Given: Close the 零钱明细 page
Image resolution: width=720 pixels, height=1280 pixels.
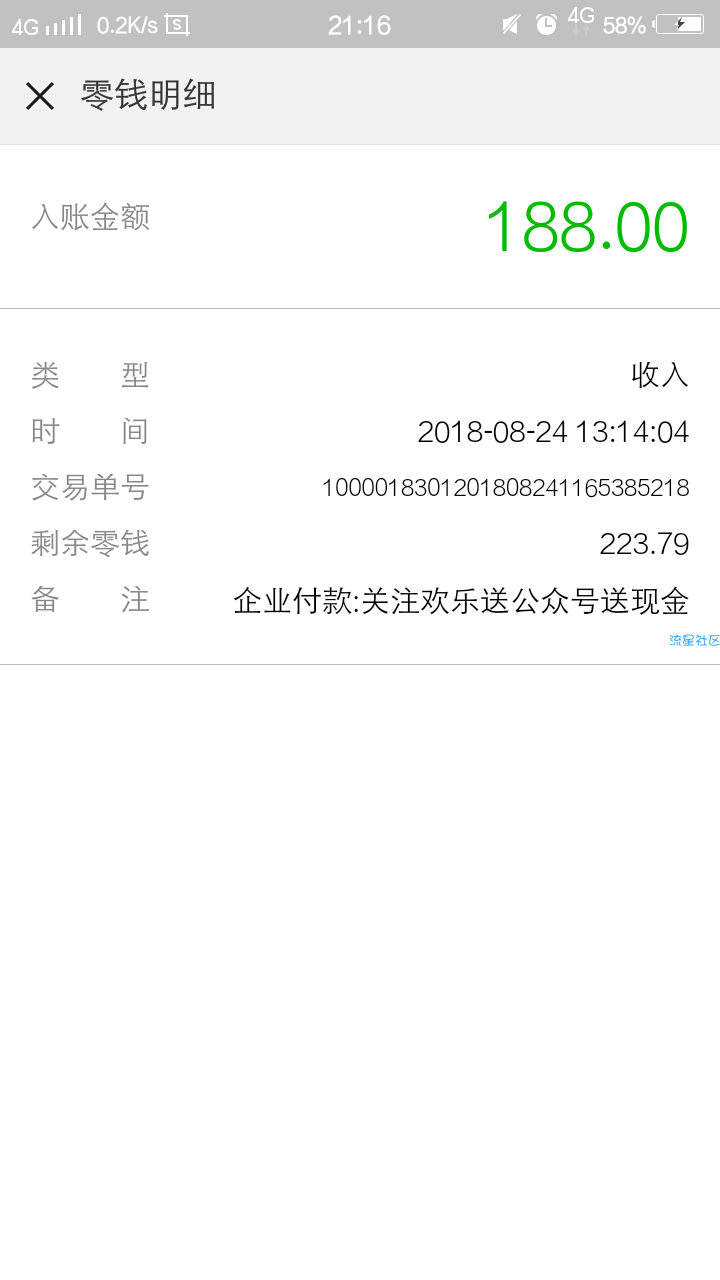Looking at the screenshot, I should click(x=40, y=96).
